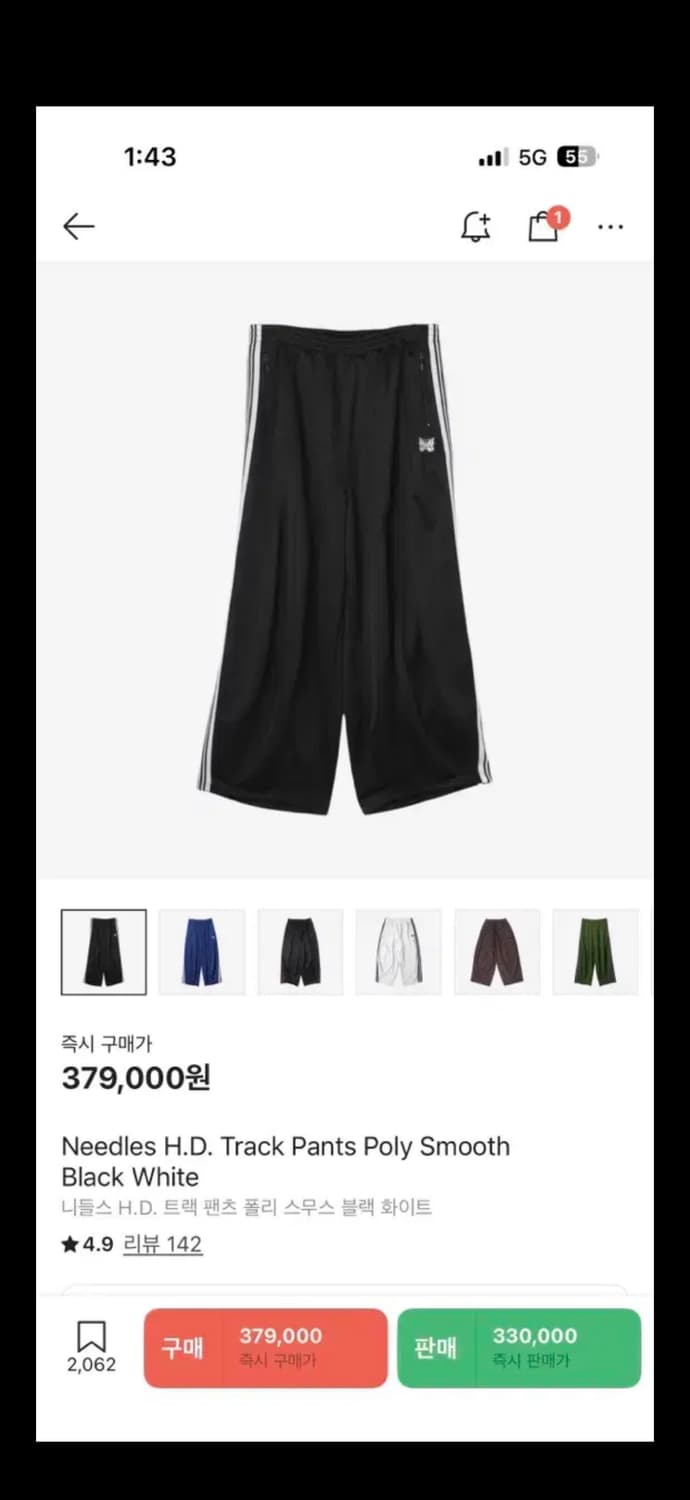Screen dimensions: 690x1500
Task: Select the blue track pants thumbnail
Action: click(x=202, y=952)
